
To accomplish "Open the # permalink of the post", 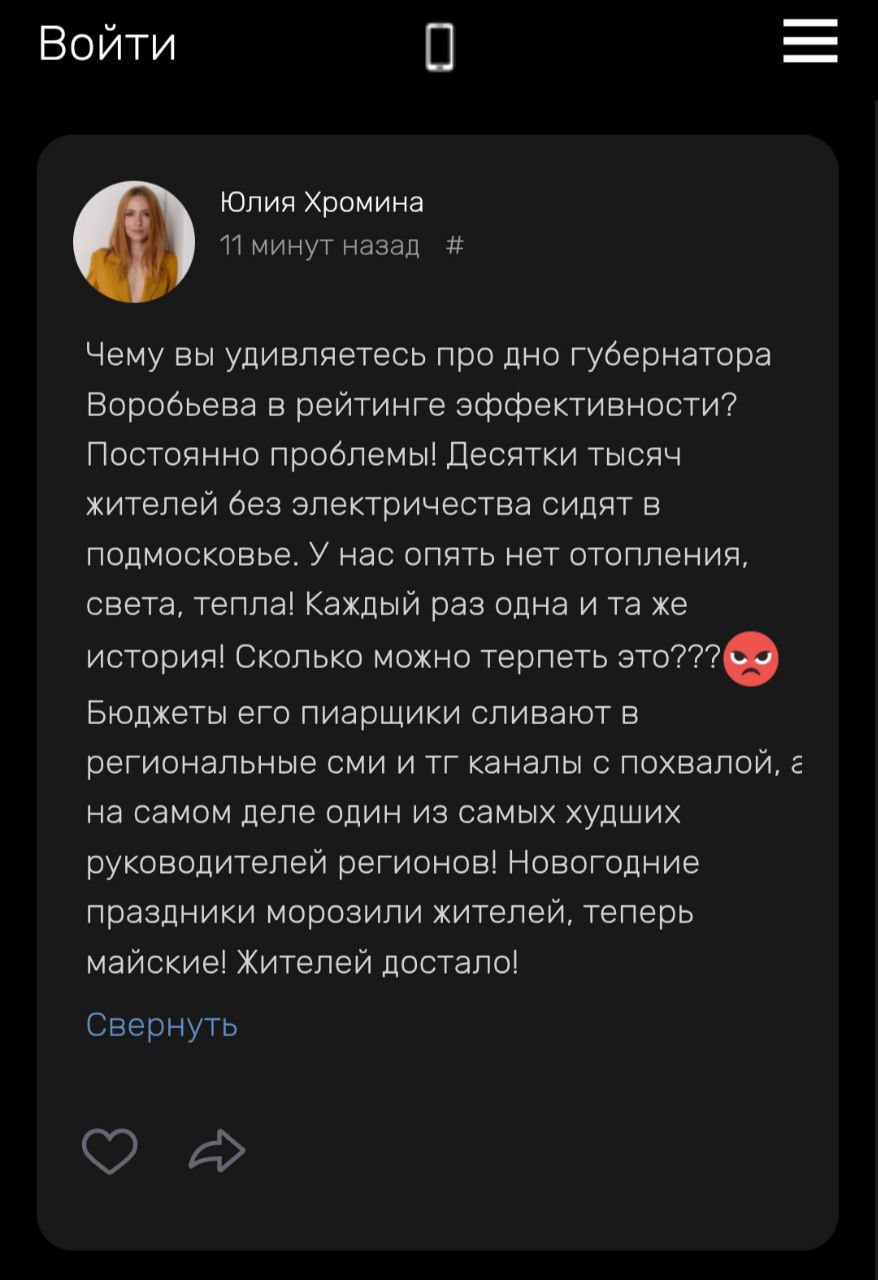I will (454, 246).
